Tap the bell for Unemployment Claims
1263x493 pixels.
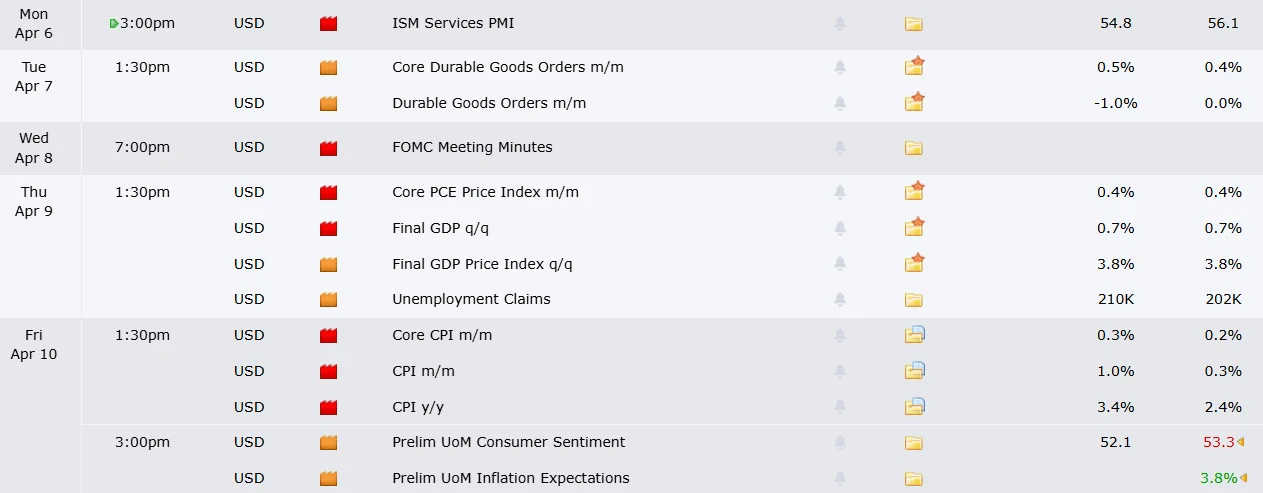tap(840, 299)
